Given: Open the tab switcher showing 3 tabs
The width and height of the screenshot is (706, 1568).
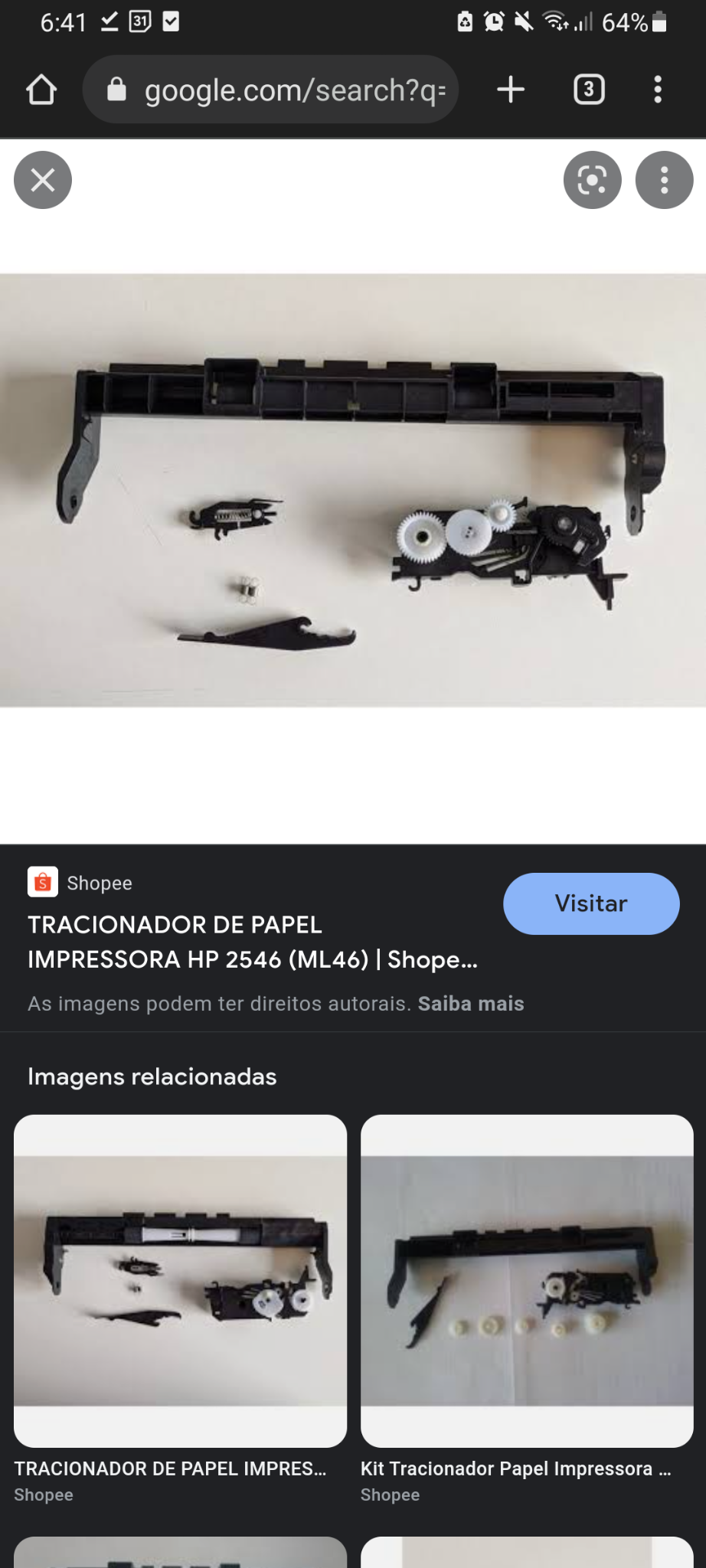Looking at the screenshot, I should coord(589,90).
